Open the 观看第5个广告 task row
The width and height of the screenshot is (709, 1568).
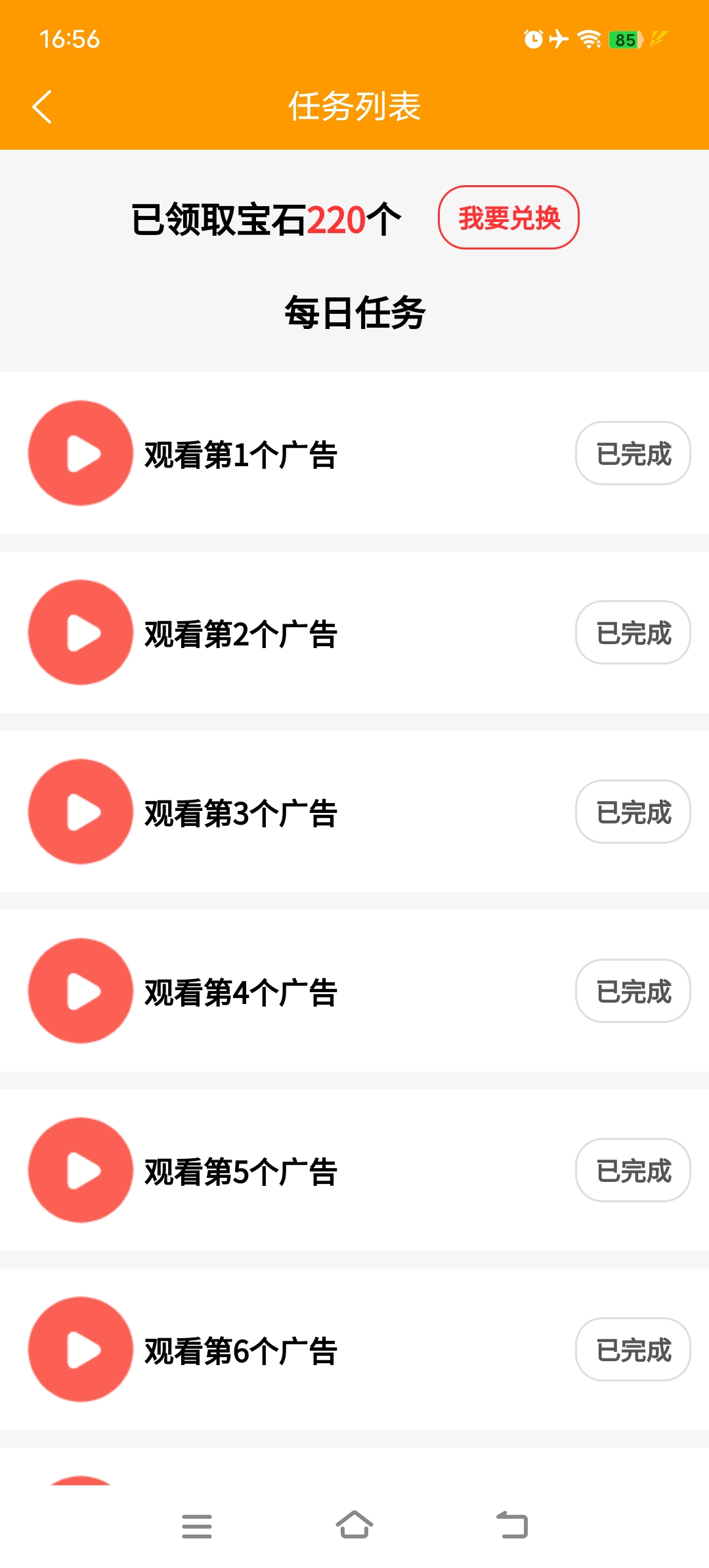coord(354,1170)
